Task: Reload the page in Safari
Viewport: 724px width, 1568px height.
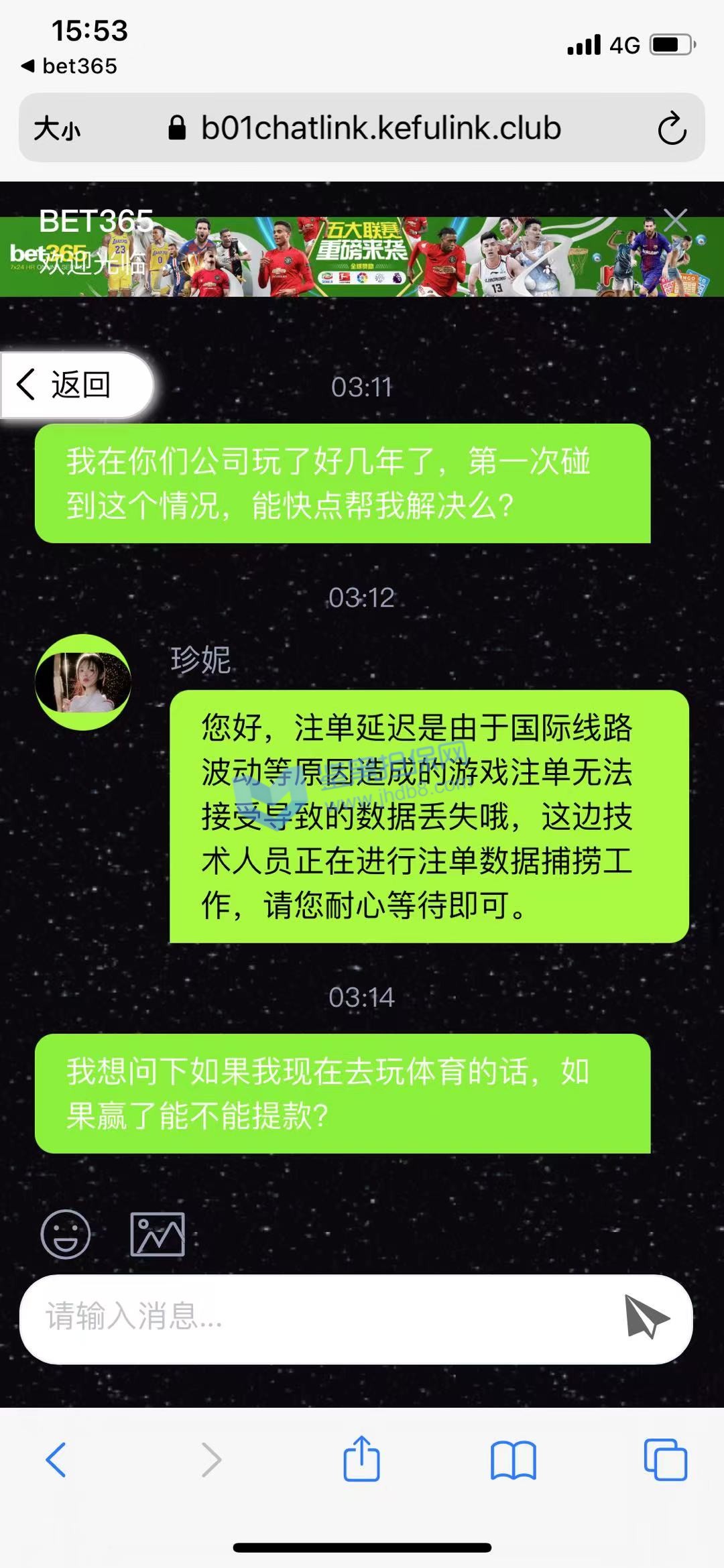Action: point(672,129)
